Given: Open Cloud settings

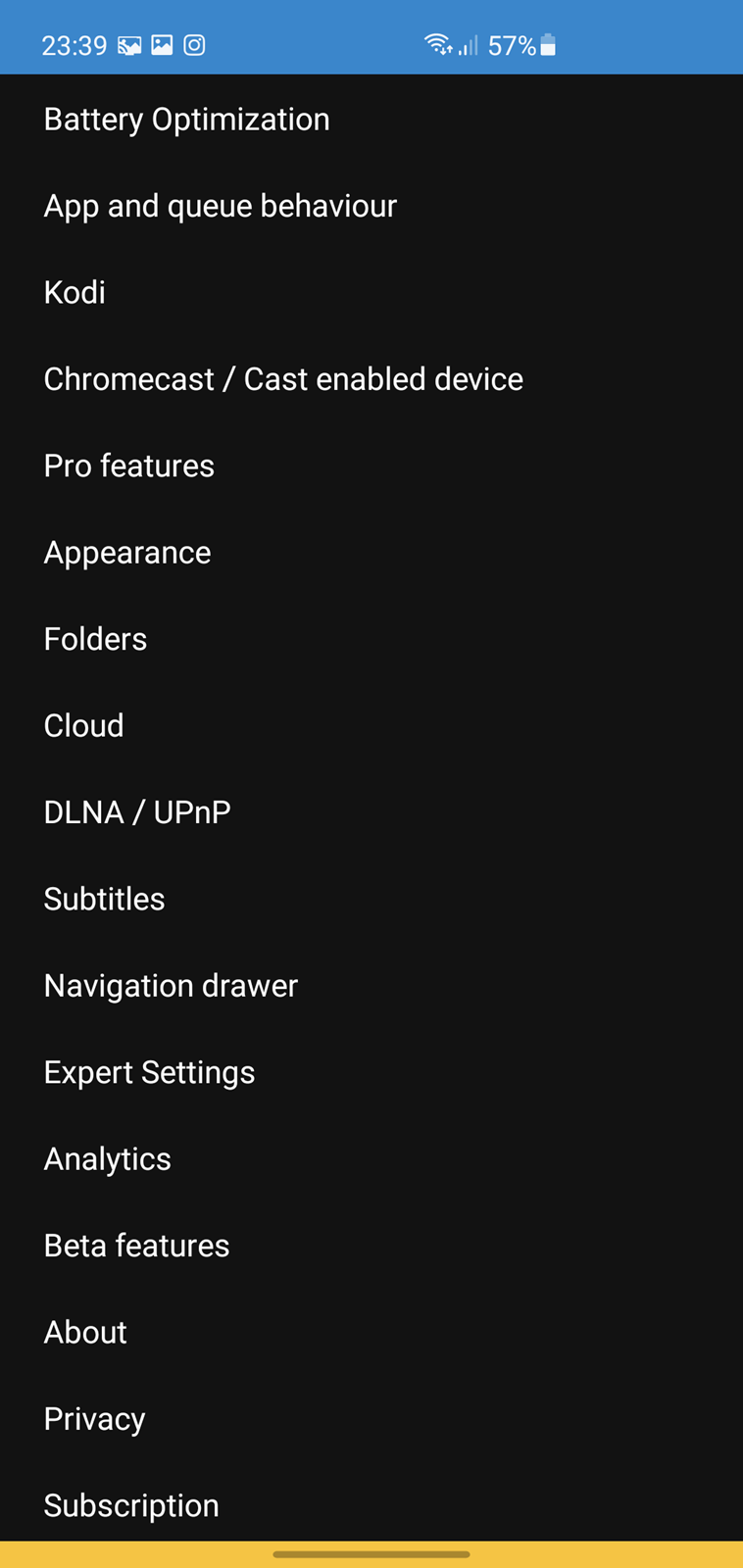Looking at the screenshot, I should (x=371, y=725).
